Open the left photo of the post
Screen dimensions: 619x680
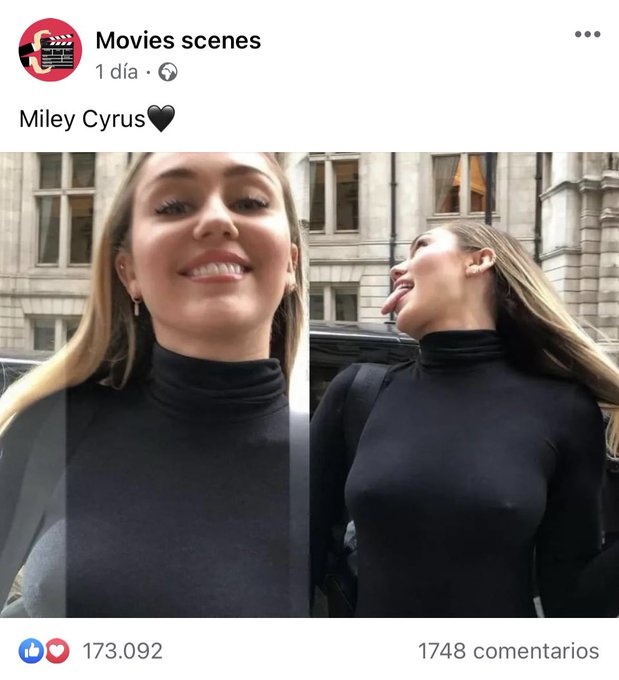154,384
